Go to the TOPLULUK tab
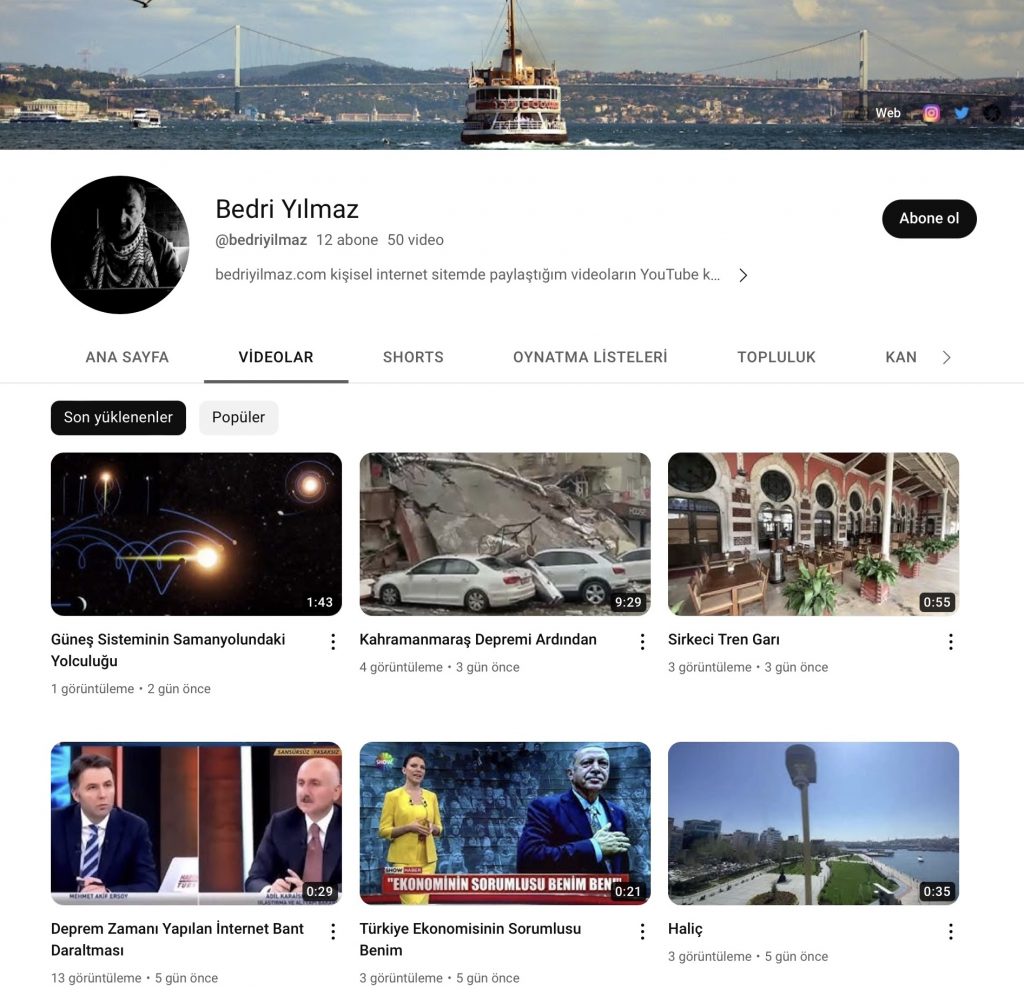1024x1003 pixels. coord(776,357)
